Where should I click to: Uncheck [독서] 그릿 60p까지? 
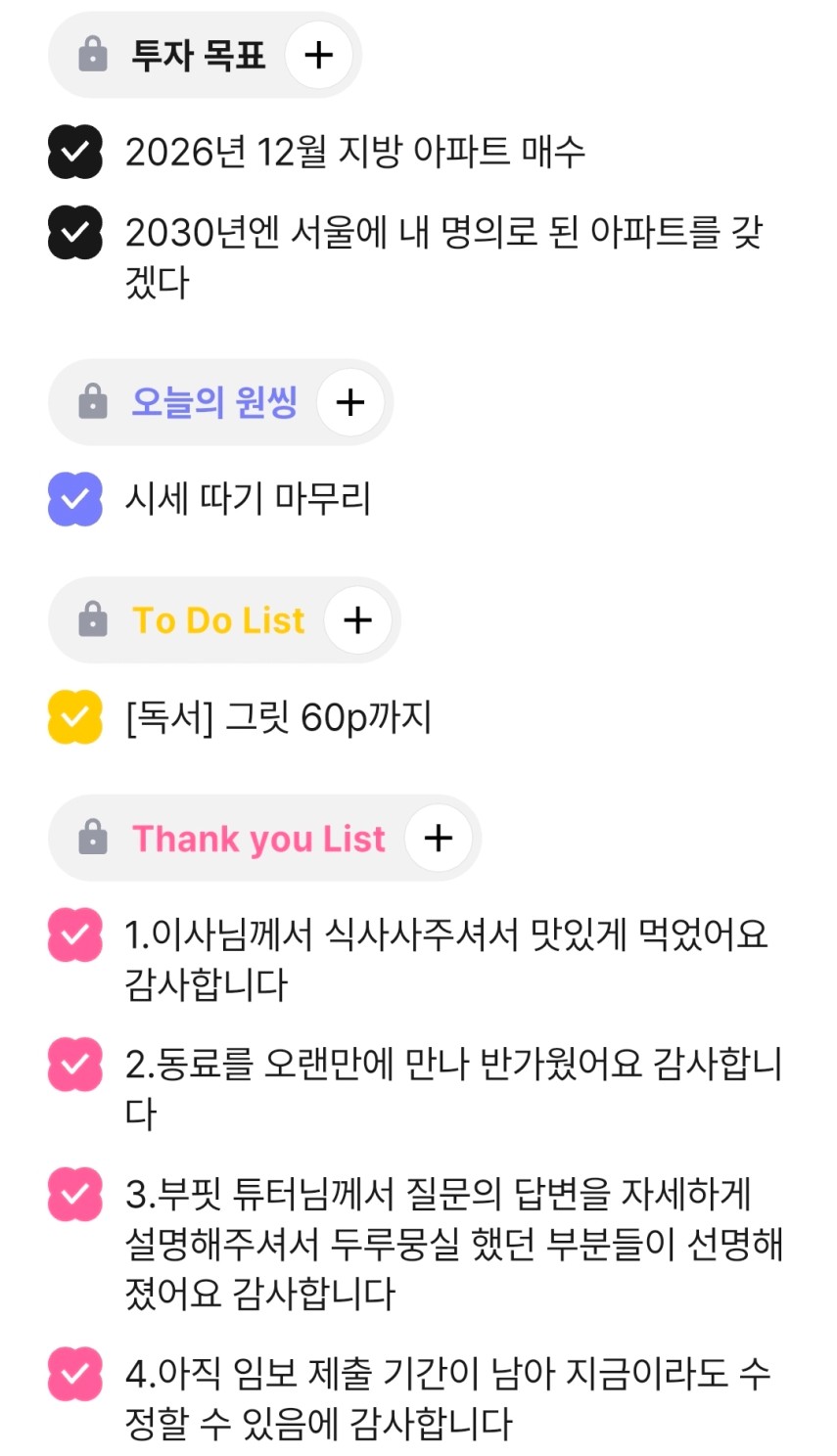pos(75,717)
